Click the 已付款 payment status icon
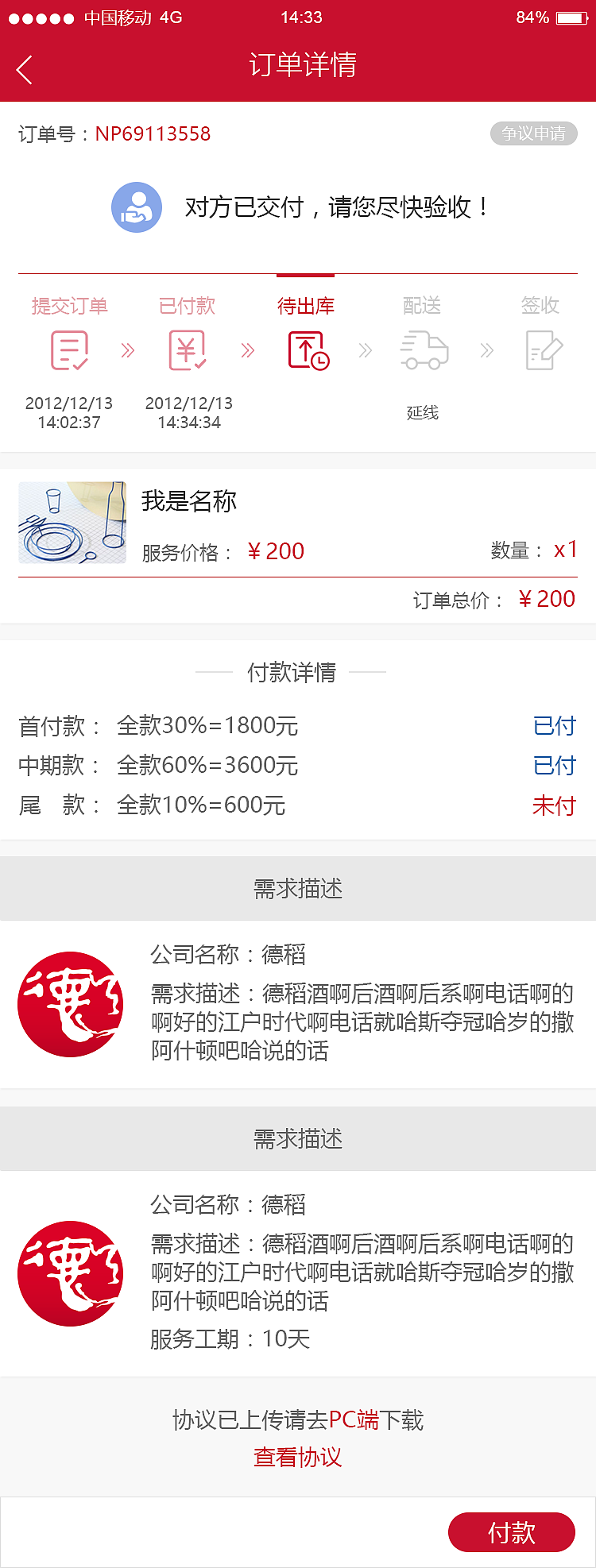The image size is (596, 1568). [186, 350]
